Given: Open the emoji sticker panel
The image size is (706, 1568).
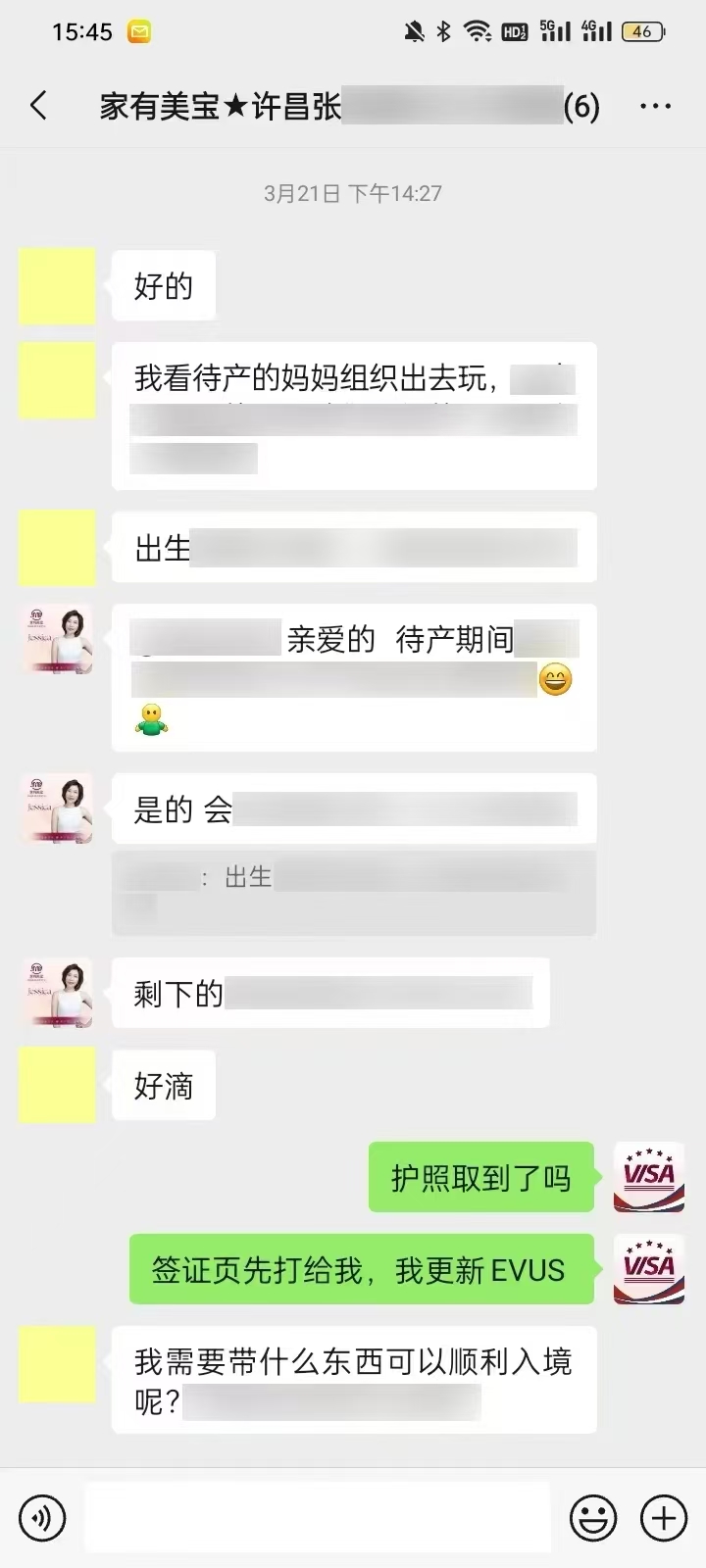Looking at the screenshot, I should [x=593, y=1518].
